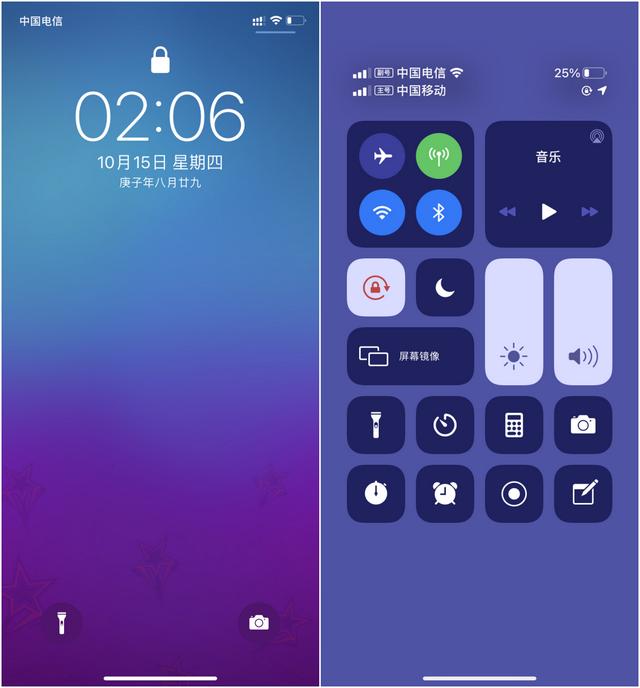This screenshot has height=688, width=640.
Task: Toggle Wi-Fi in Control Center
Action: point(382,212)
